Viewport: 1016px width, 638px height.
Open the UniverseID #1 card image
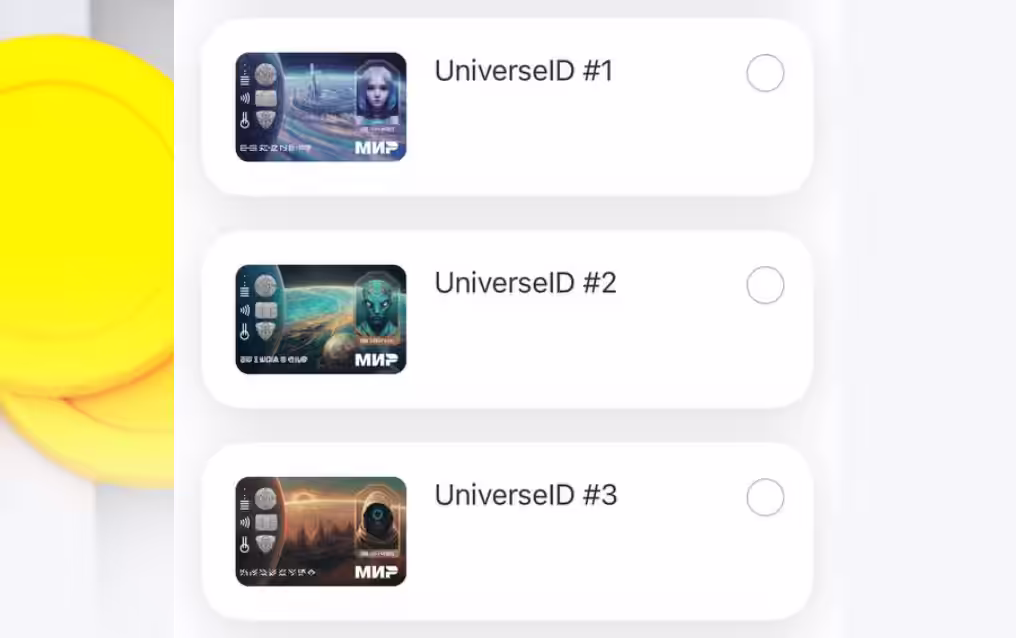[321, 107]
